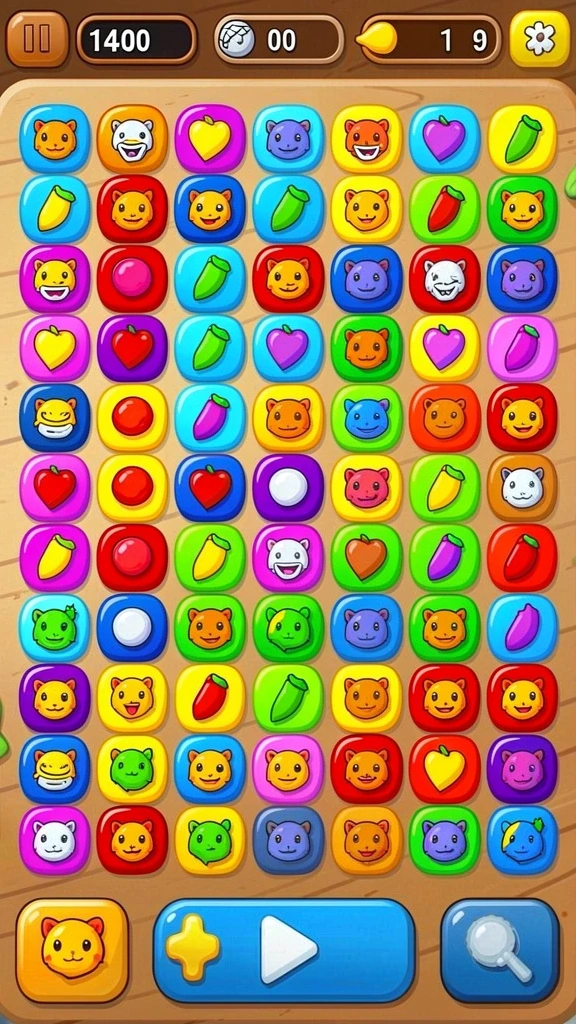The image size is (576, 1024).
Task: Select the white dog on orange tile
Action: (132, 138)
